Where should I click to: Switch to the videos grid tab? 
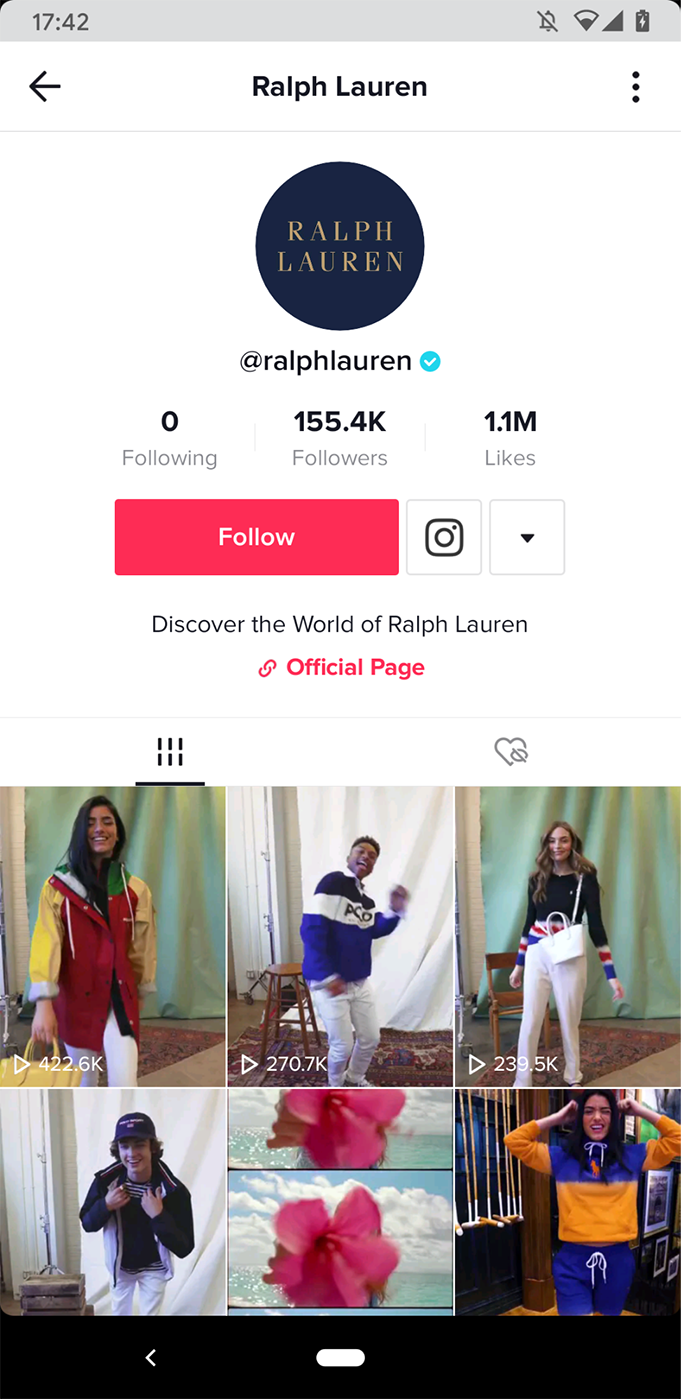(170, 751)
